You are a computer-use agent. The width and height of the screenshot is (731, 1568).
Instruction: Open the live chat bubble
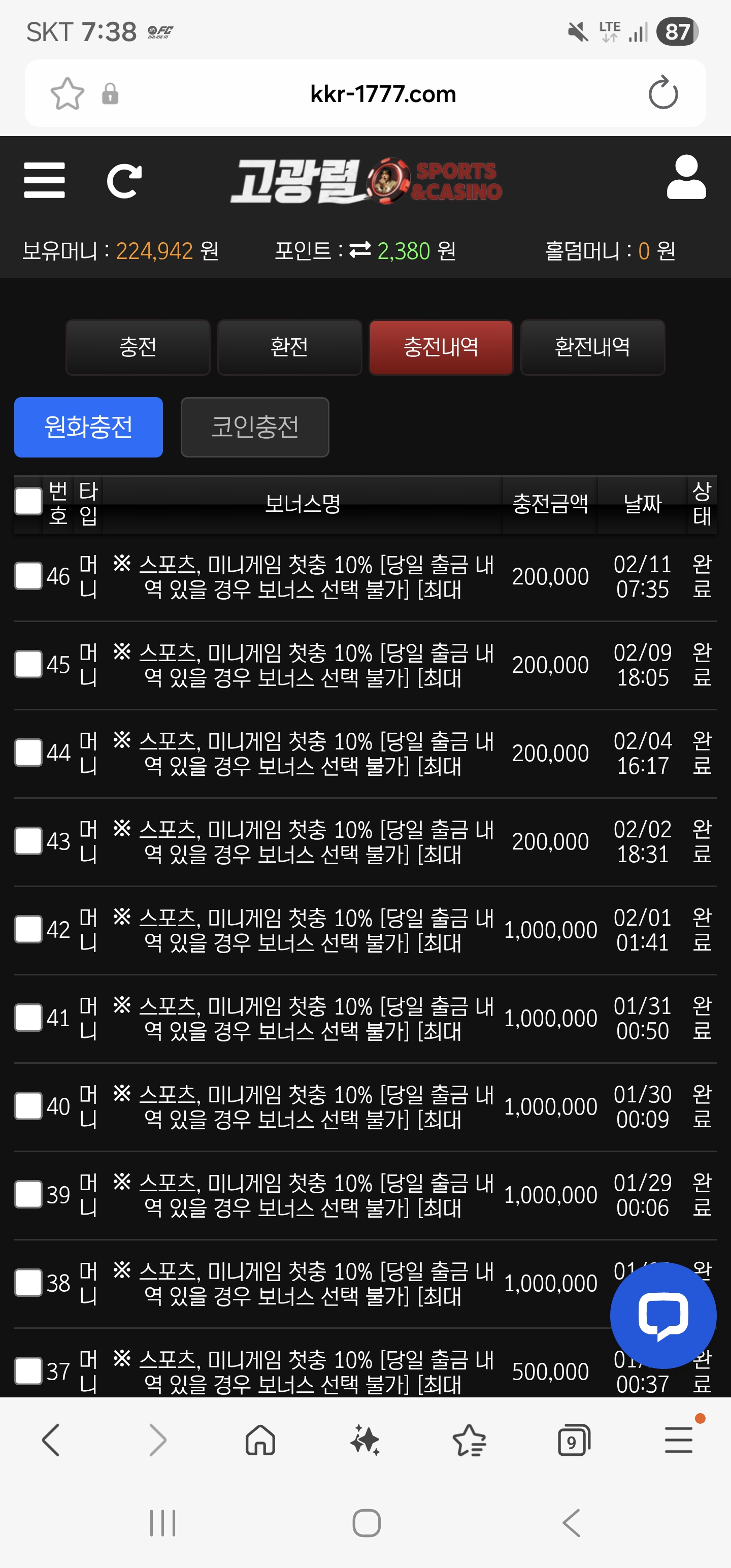tap(663, 1315)
